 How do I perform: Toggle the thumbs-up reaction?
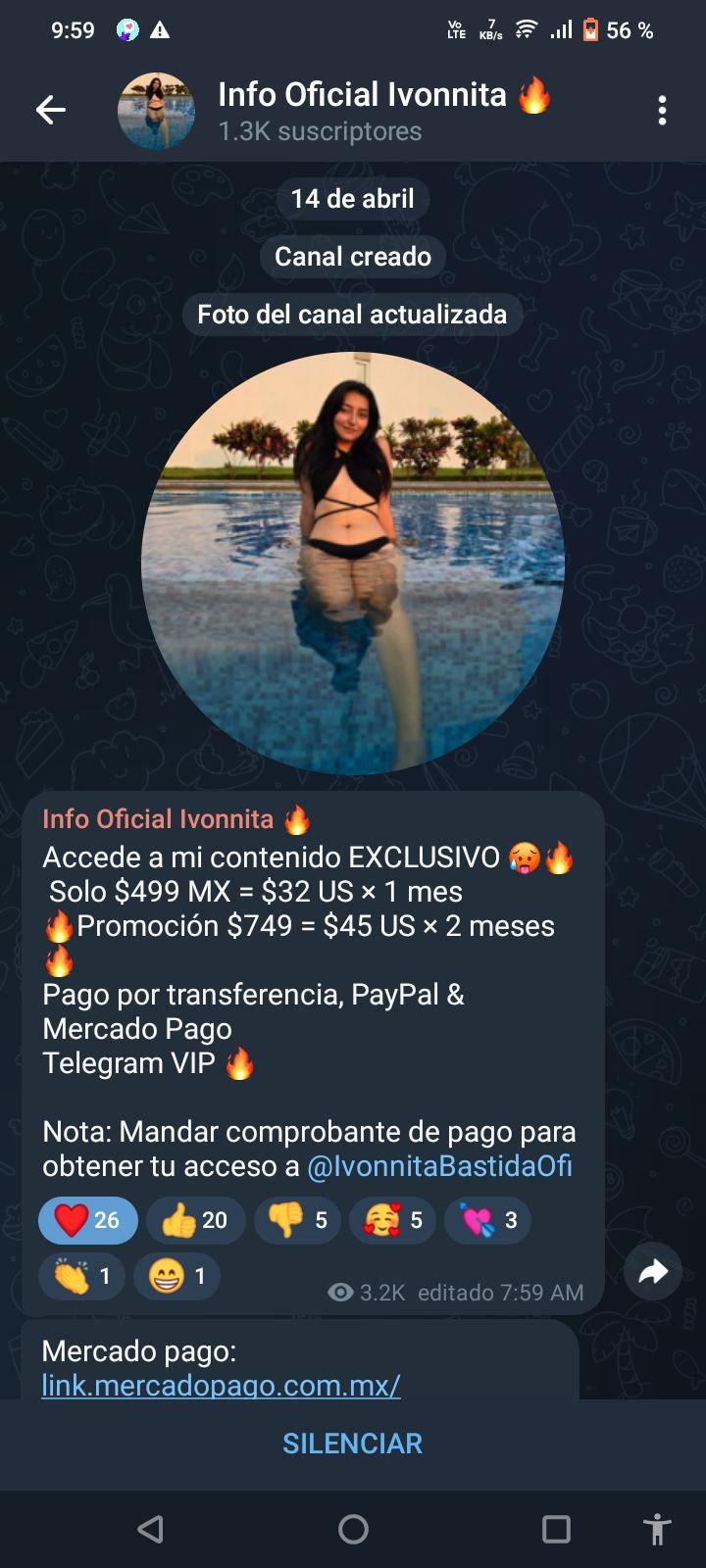[x=195, y=1220]
